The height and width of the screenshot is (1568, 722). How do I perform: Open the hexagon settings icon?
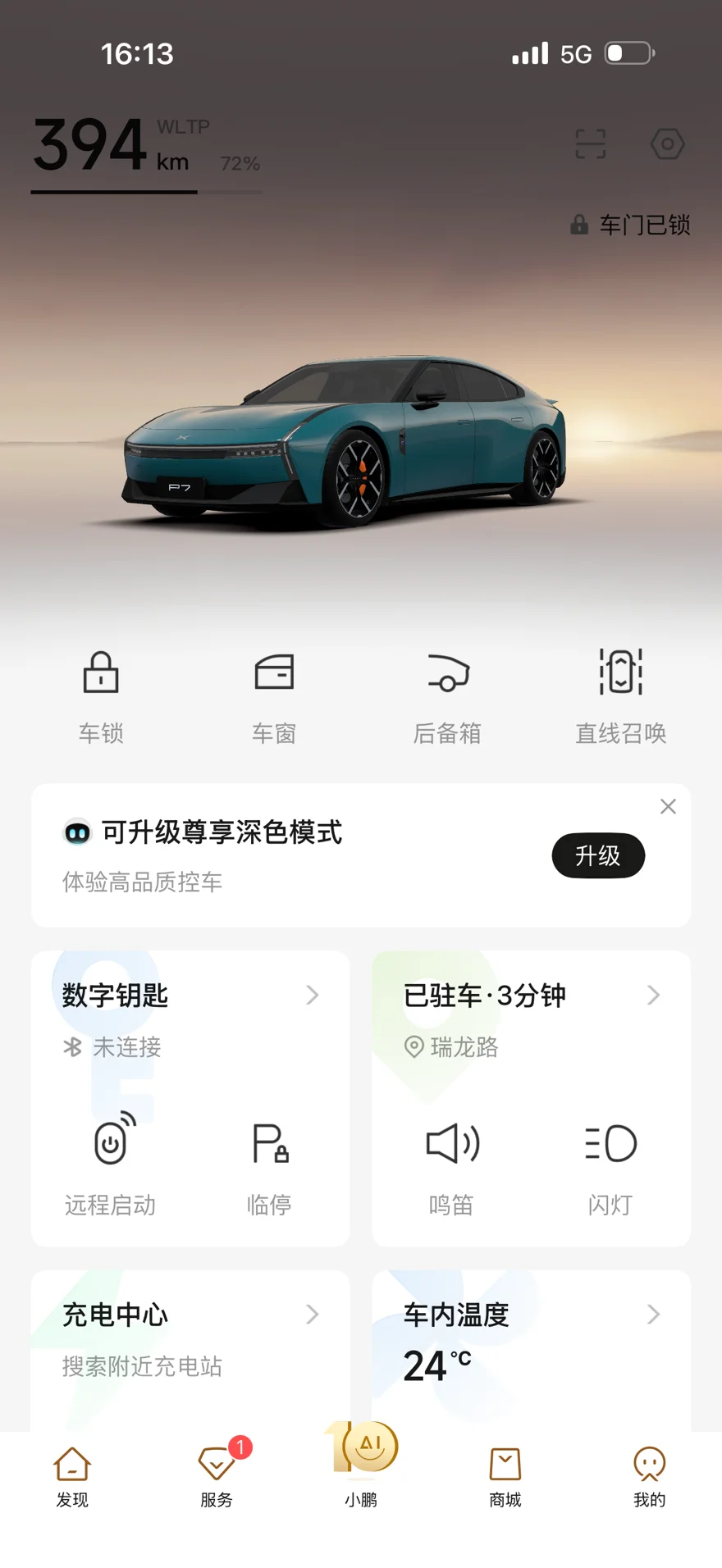pos(667,144)
